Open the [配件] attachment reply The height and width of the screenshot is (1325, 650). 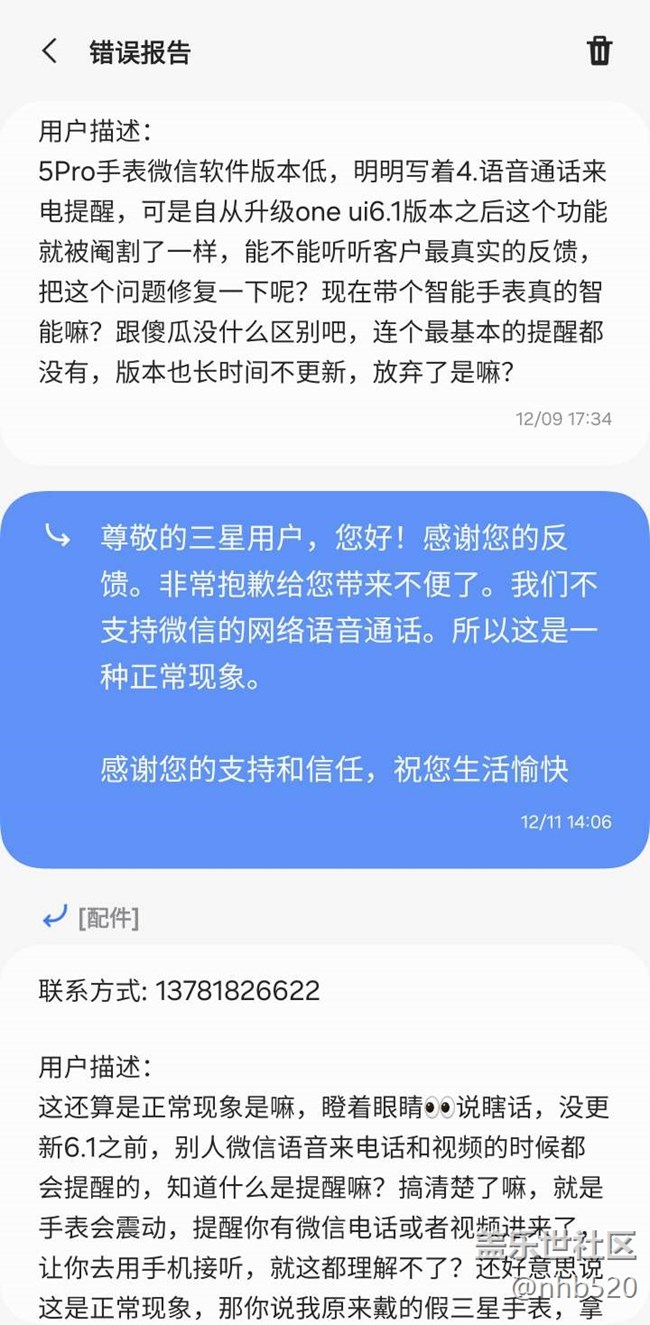pos(107,917)
